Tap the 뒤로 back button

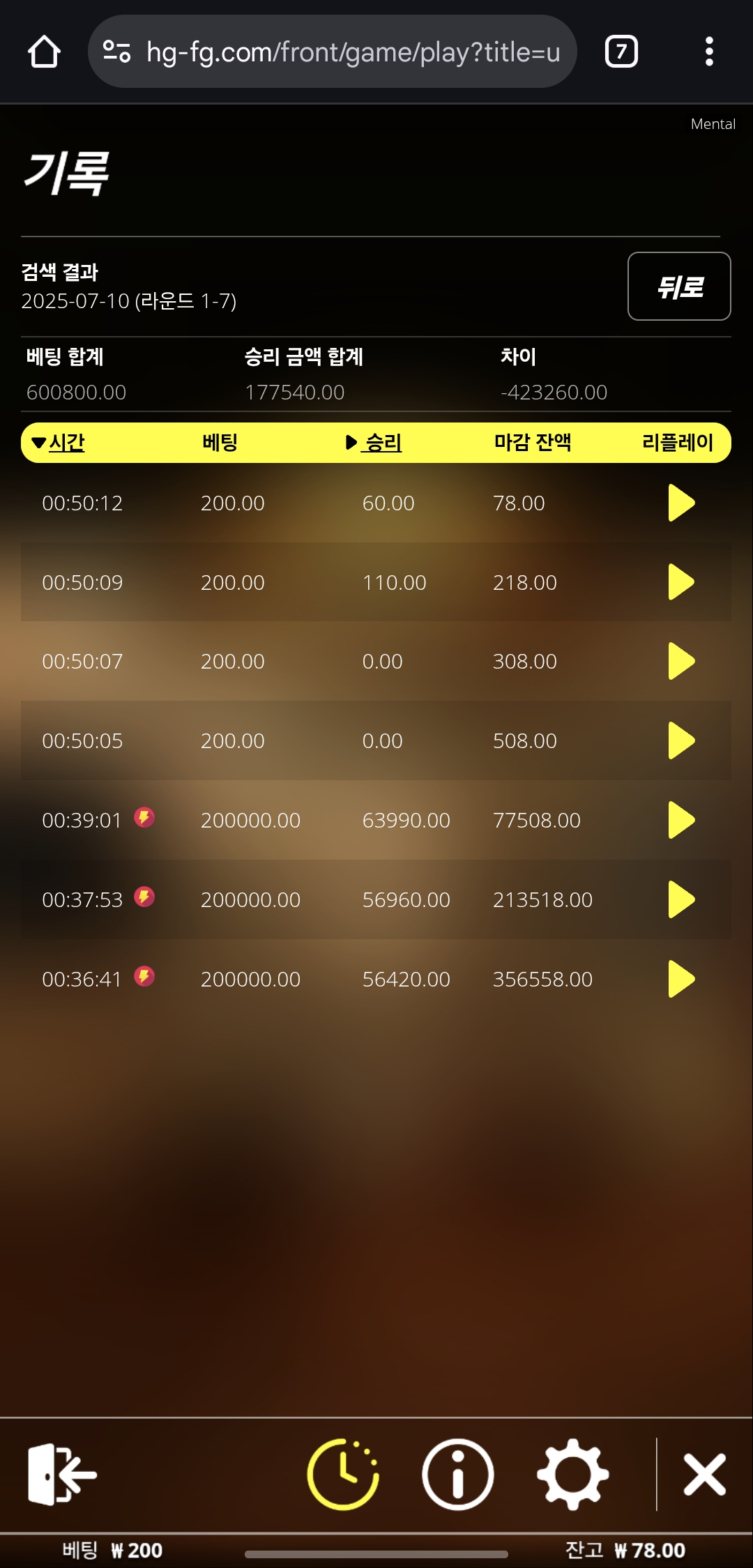click(x=679, y=286)
